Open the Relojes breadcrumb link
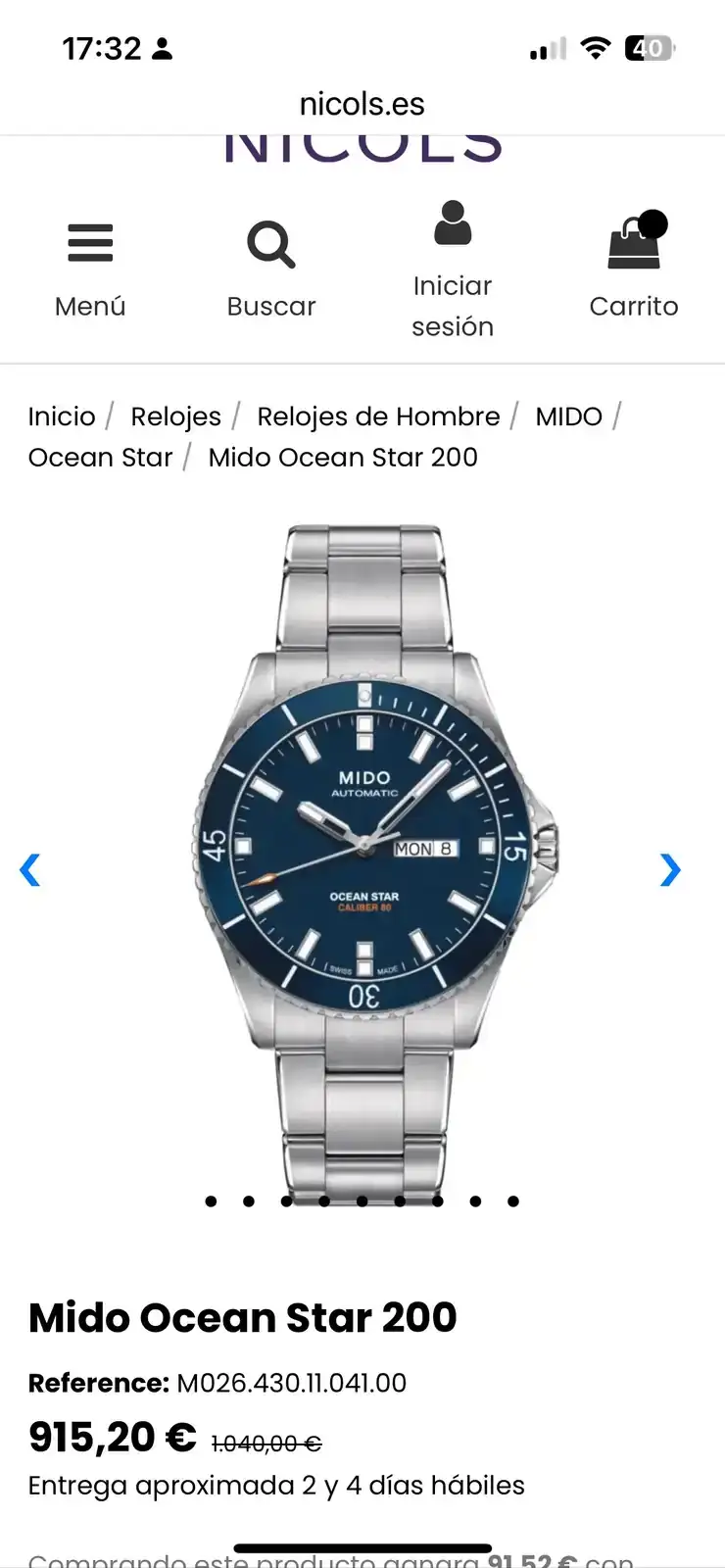725x1568 pixels. [176, 416]
